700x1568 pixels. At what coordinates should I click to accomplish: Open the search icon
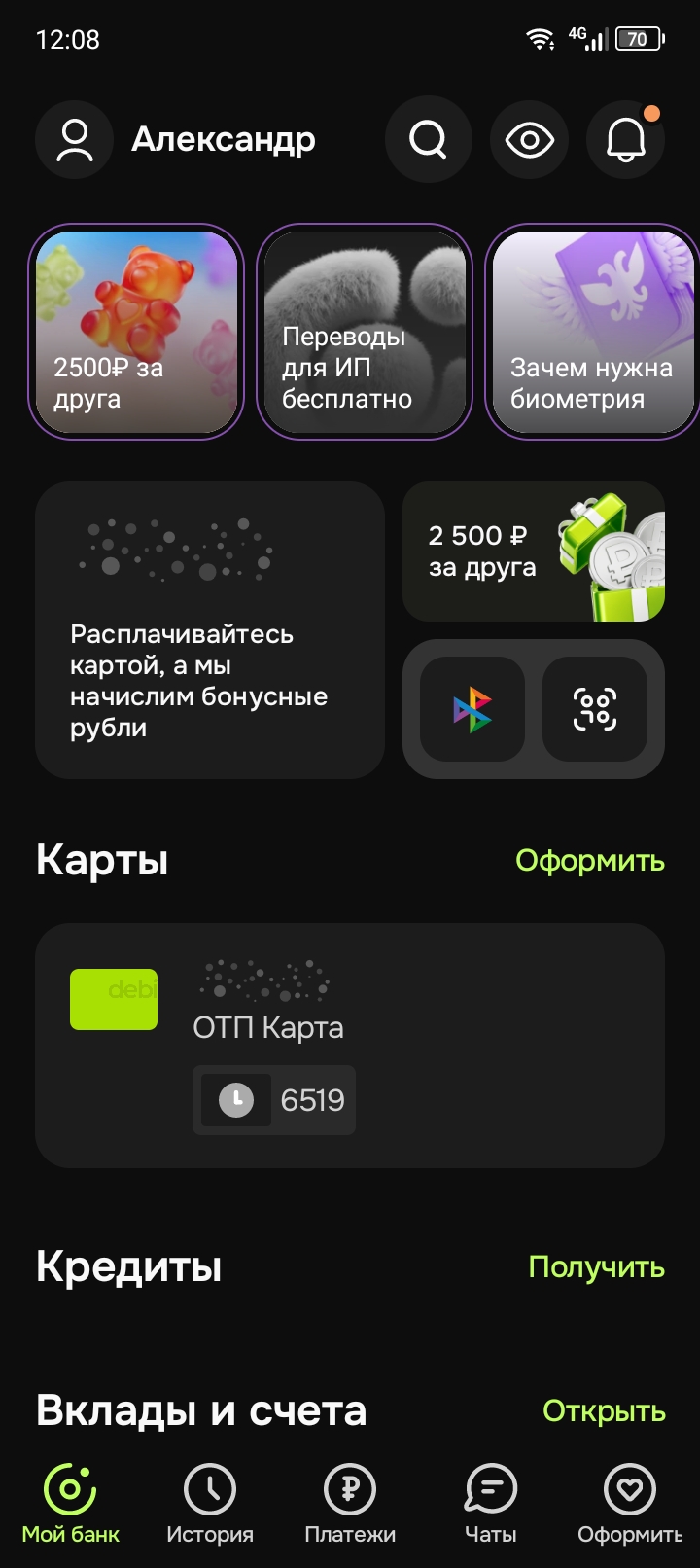tap(429, 140)
